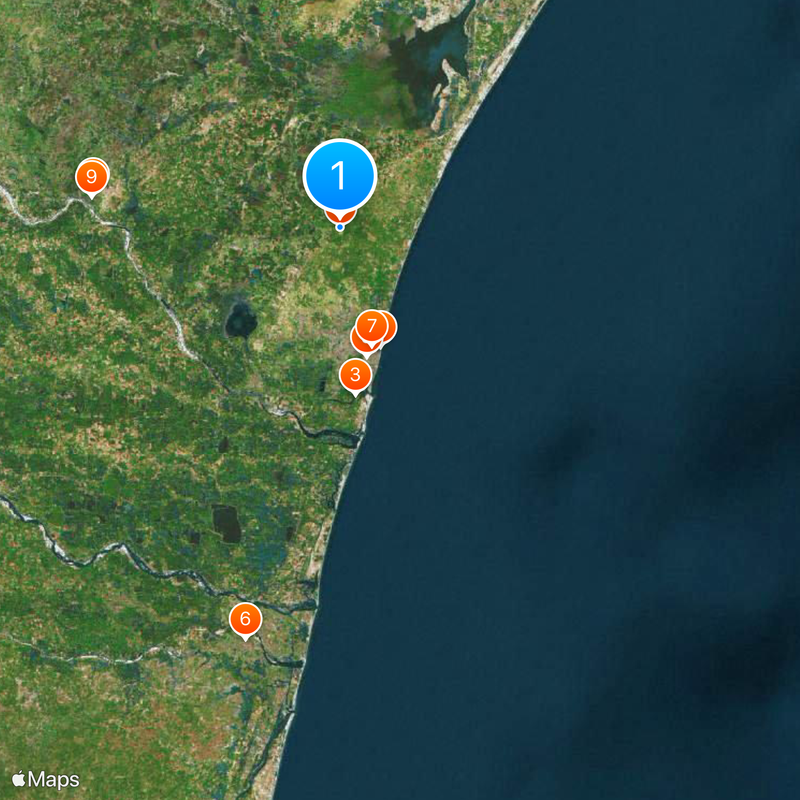Open map pin number 7
The width and height of the screenshot is (800, 800).
click(371, 326)
